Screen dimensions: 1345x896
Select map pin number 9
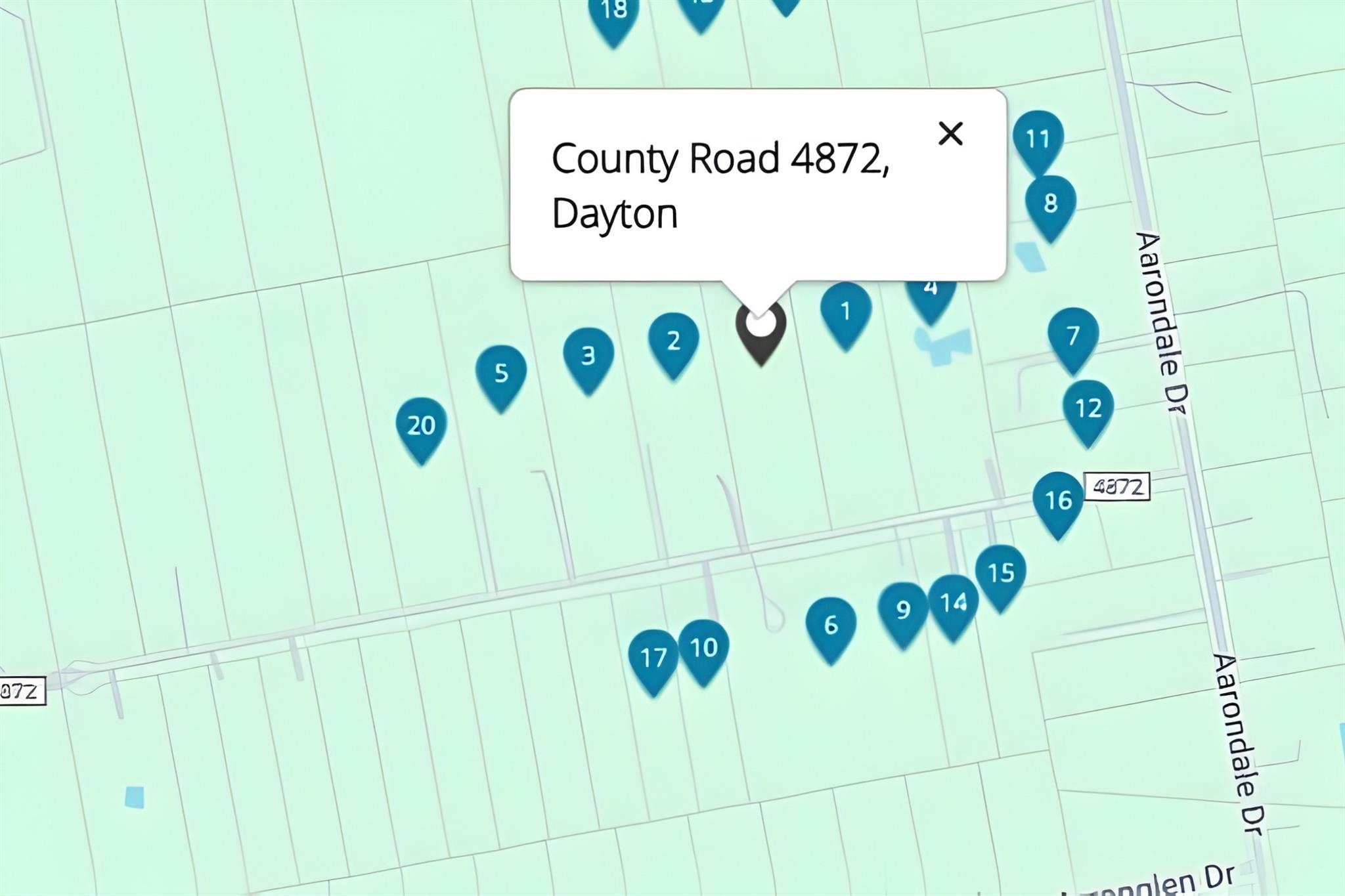(x=903, y=610)
